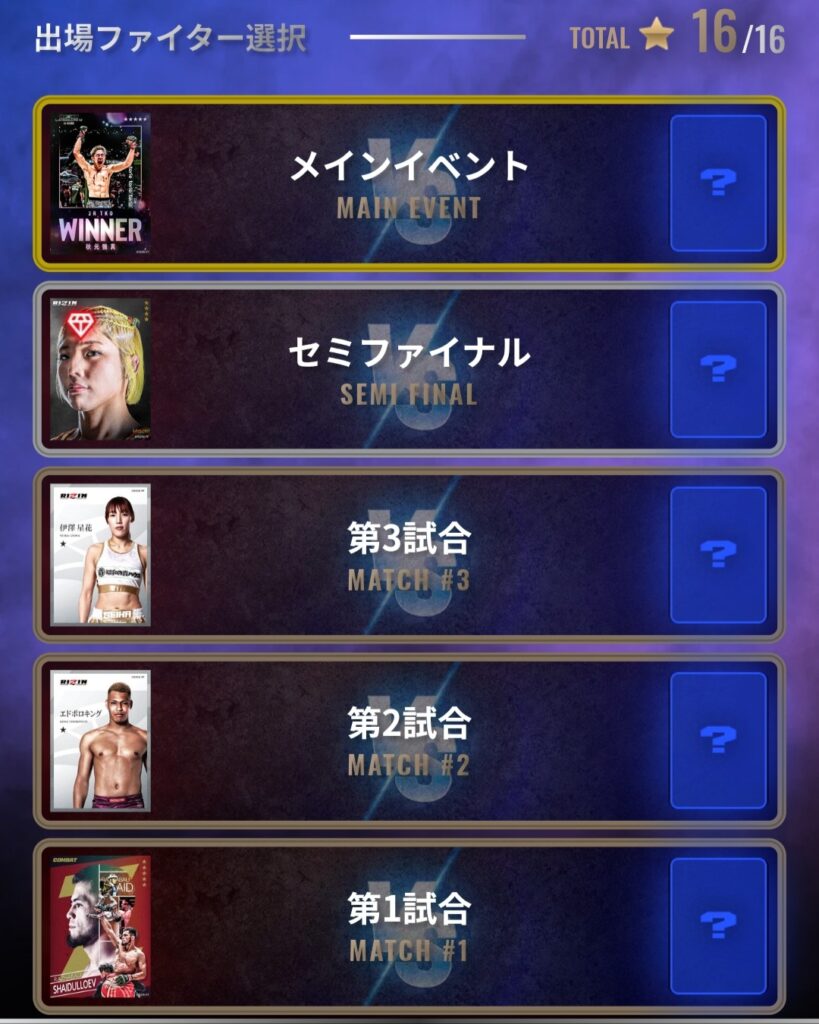This screenshot has width=819, height=1024.
Task: Tap the question mark slot for Main Event
Action: pos(718,183)
